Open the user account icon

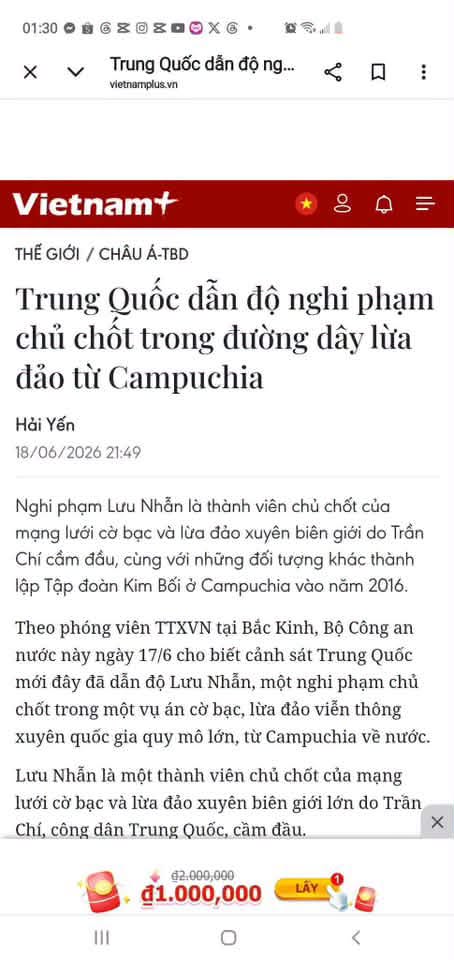click(343, 204)
